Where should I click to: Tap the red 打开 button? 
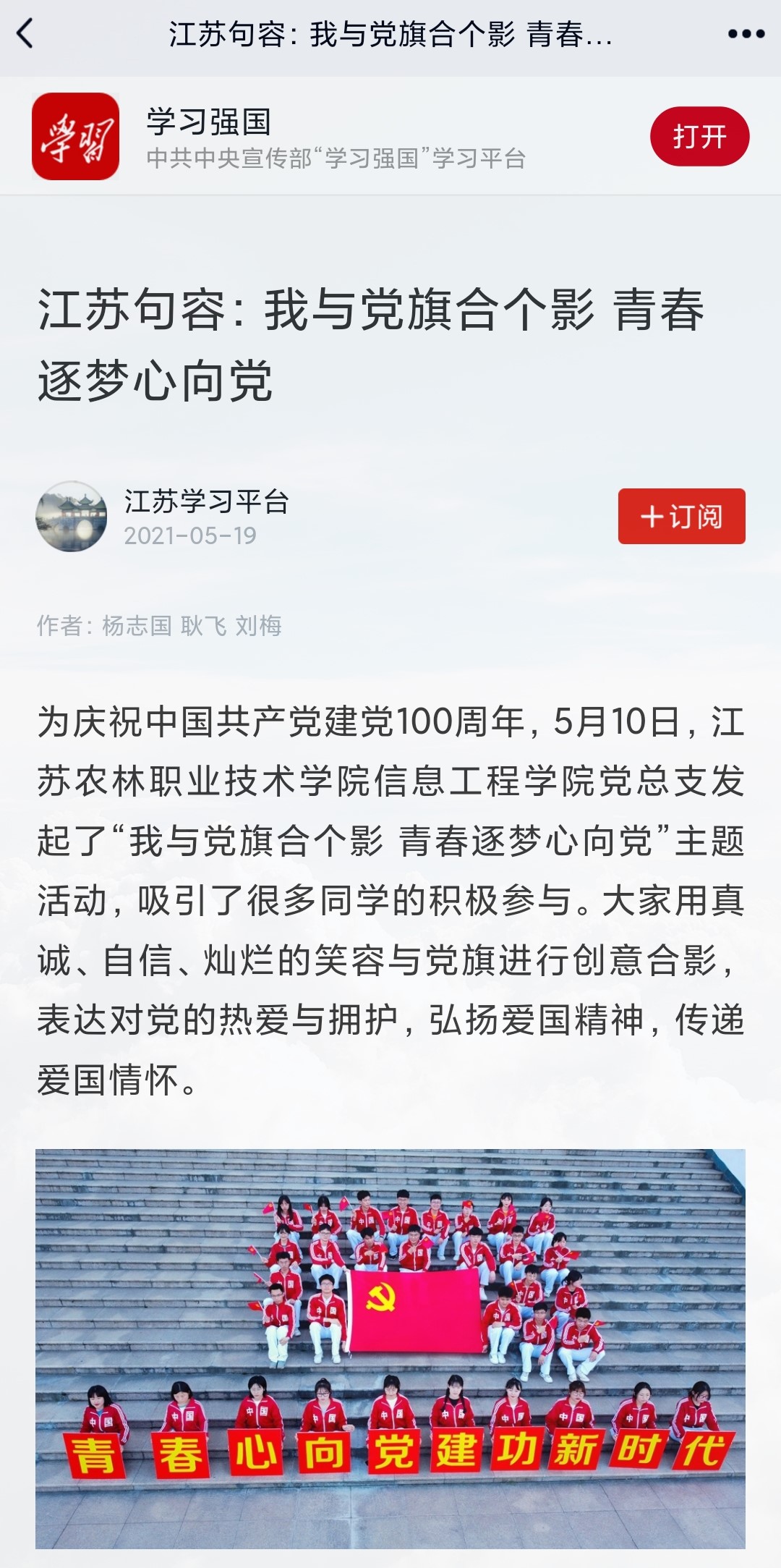[x=699, y=136]
